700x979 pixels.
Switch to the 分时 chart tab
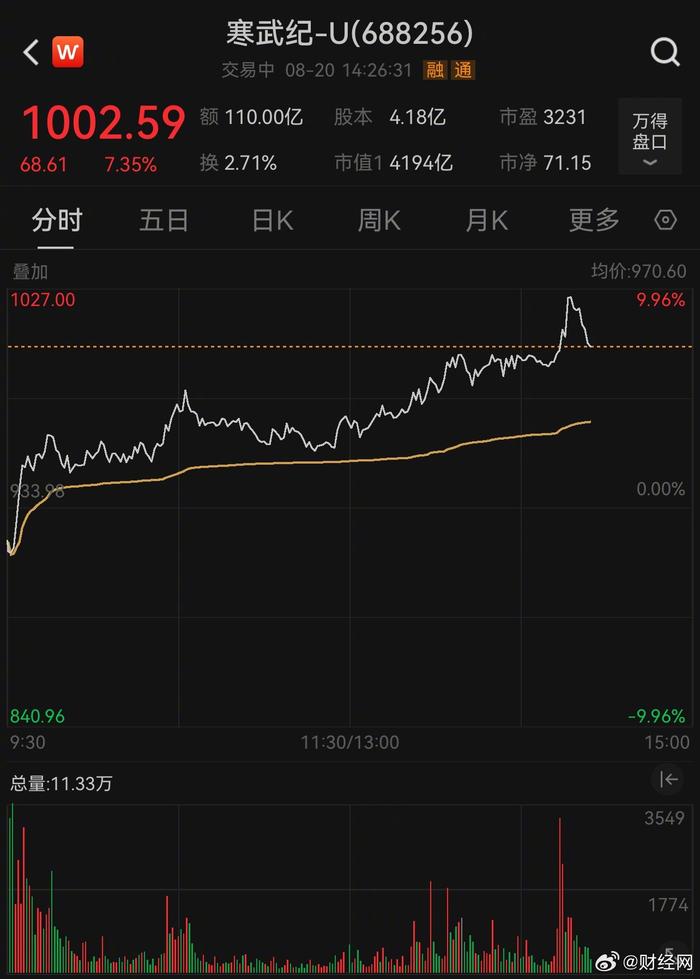pos(57,220)
